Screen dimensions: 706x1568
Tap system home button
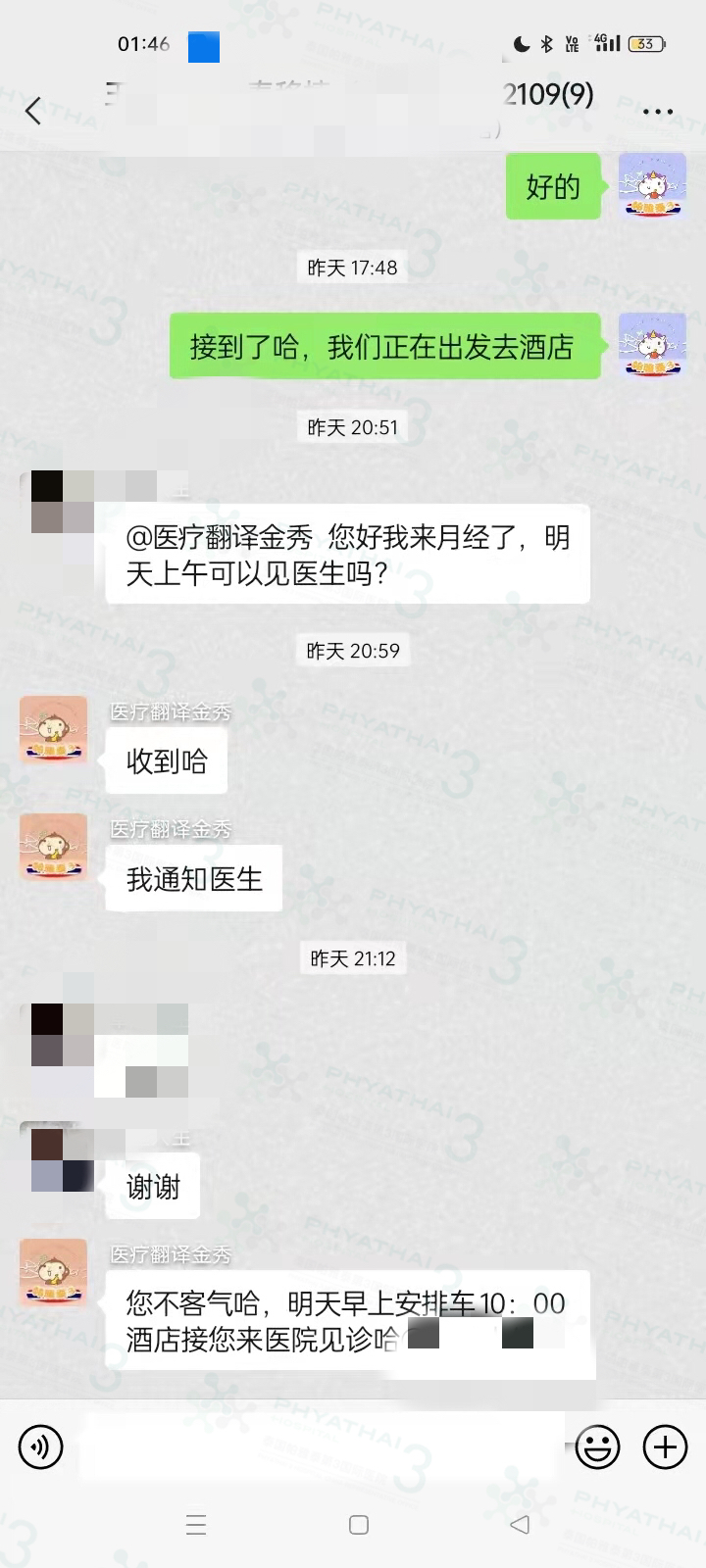(x=359, y=1525)
